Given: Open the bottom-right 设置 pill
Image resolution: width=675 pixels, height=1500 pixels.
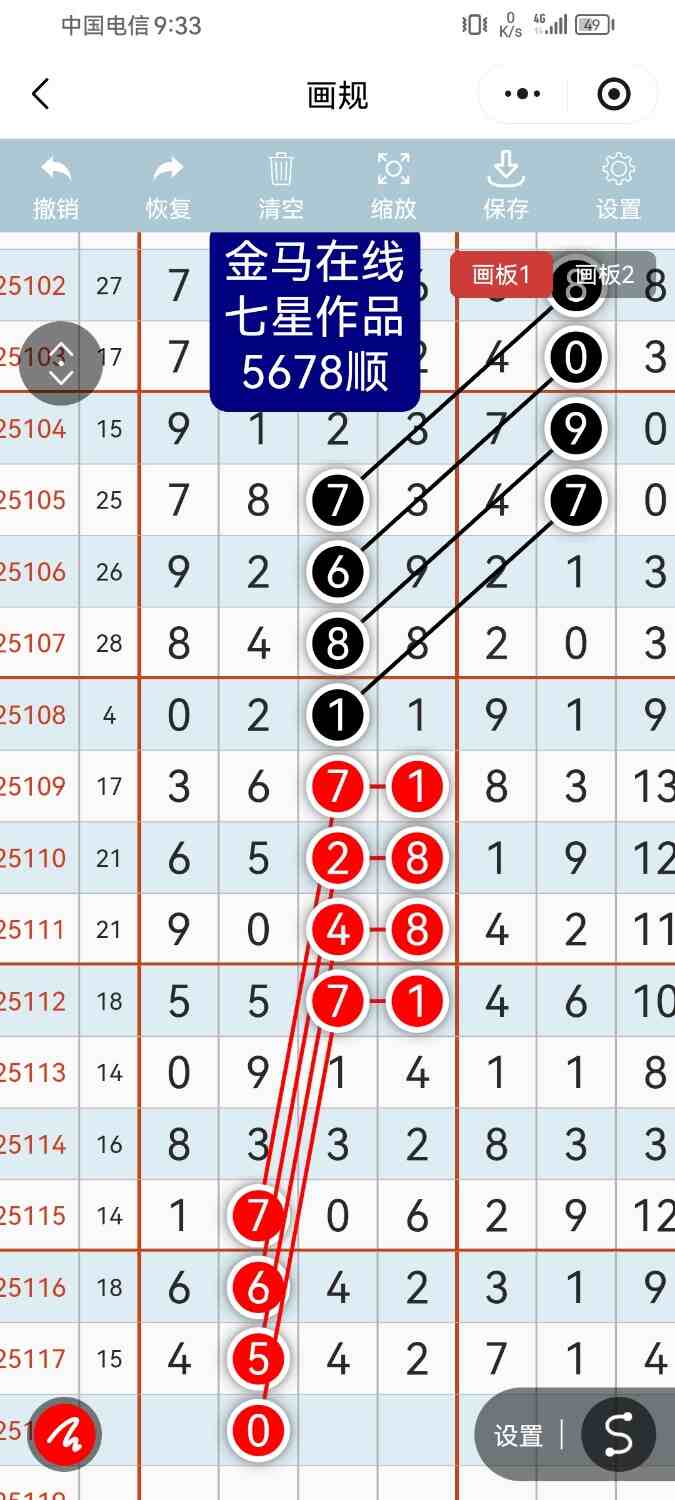Looking at the screenshot, I should [519, 1436].
